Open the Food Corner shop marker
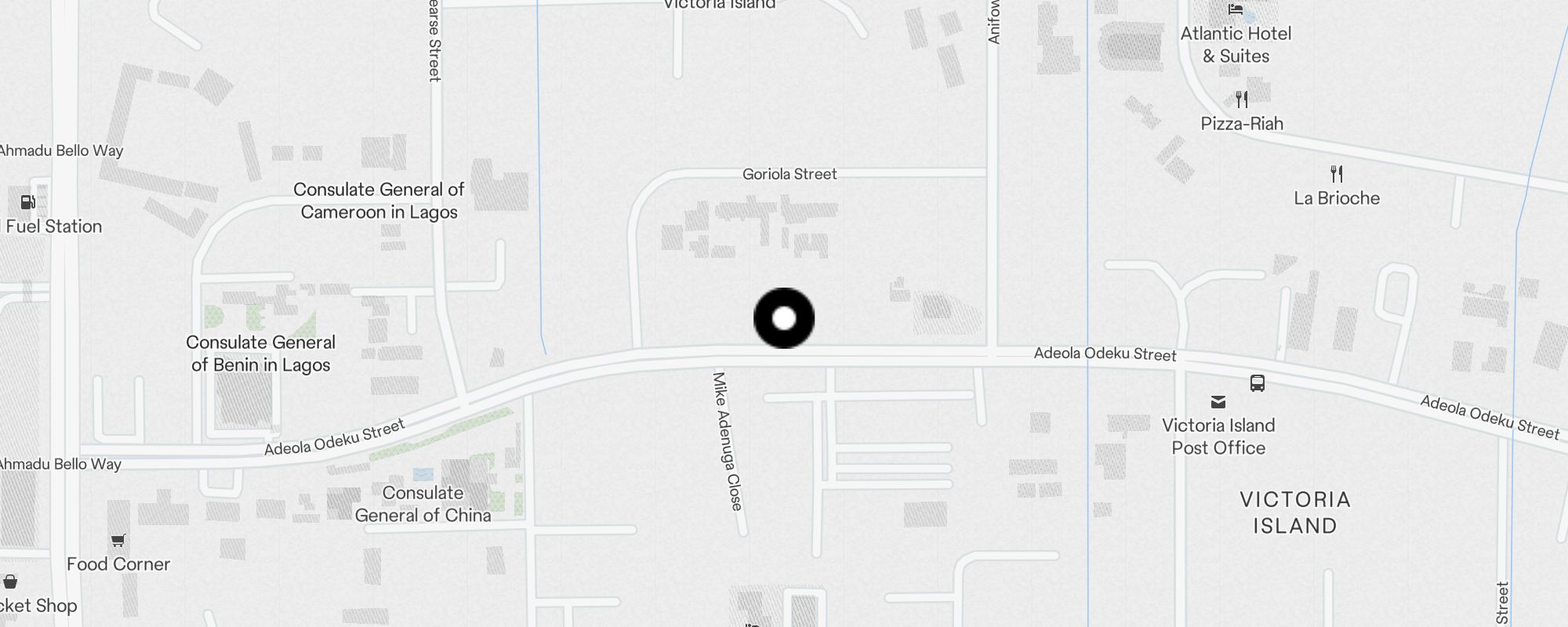The image size is (1568, 627). pyautogui.click(x=118, y=541)
